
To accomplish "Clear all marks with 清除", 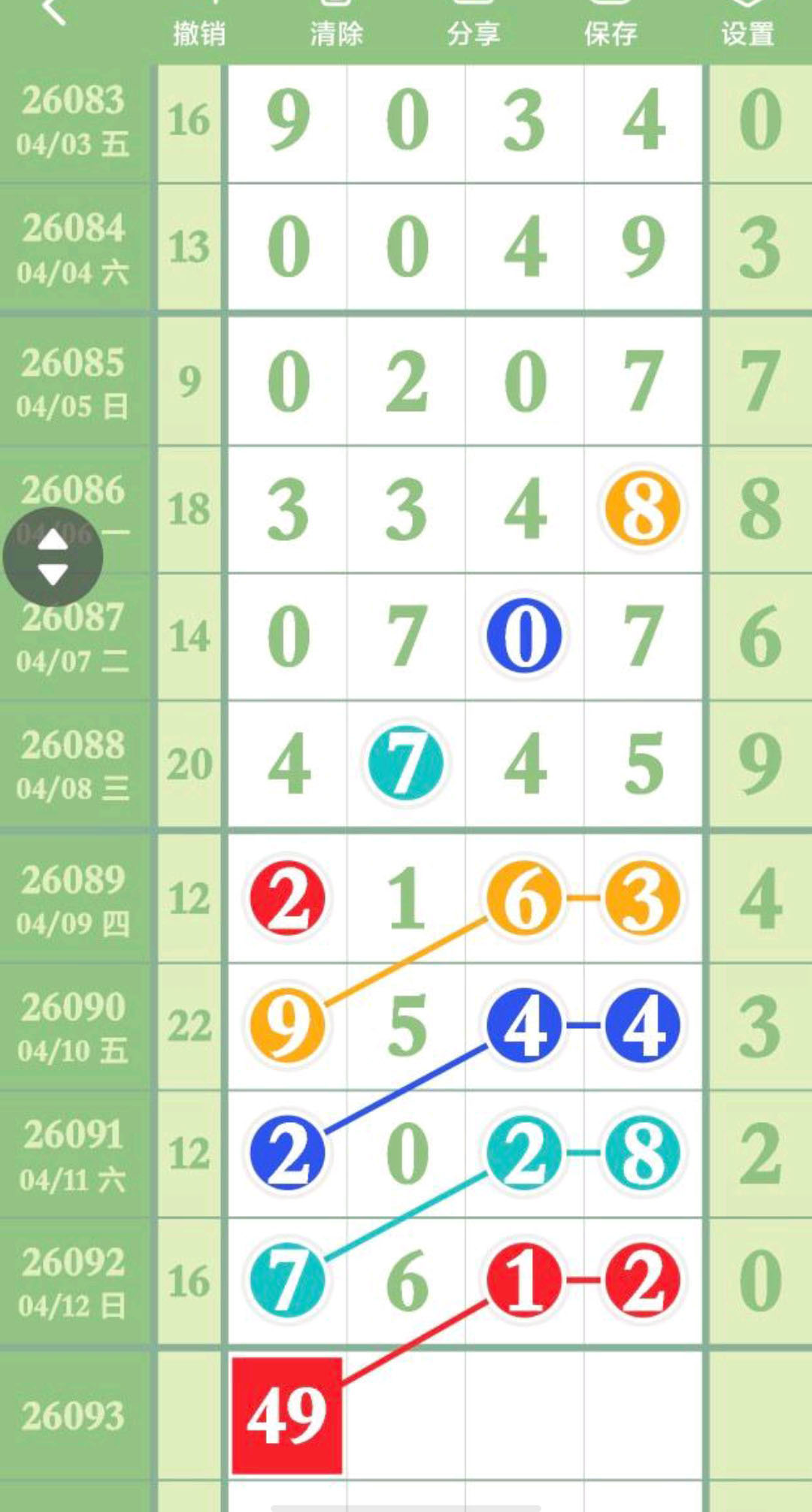I will point(336,30).
